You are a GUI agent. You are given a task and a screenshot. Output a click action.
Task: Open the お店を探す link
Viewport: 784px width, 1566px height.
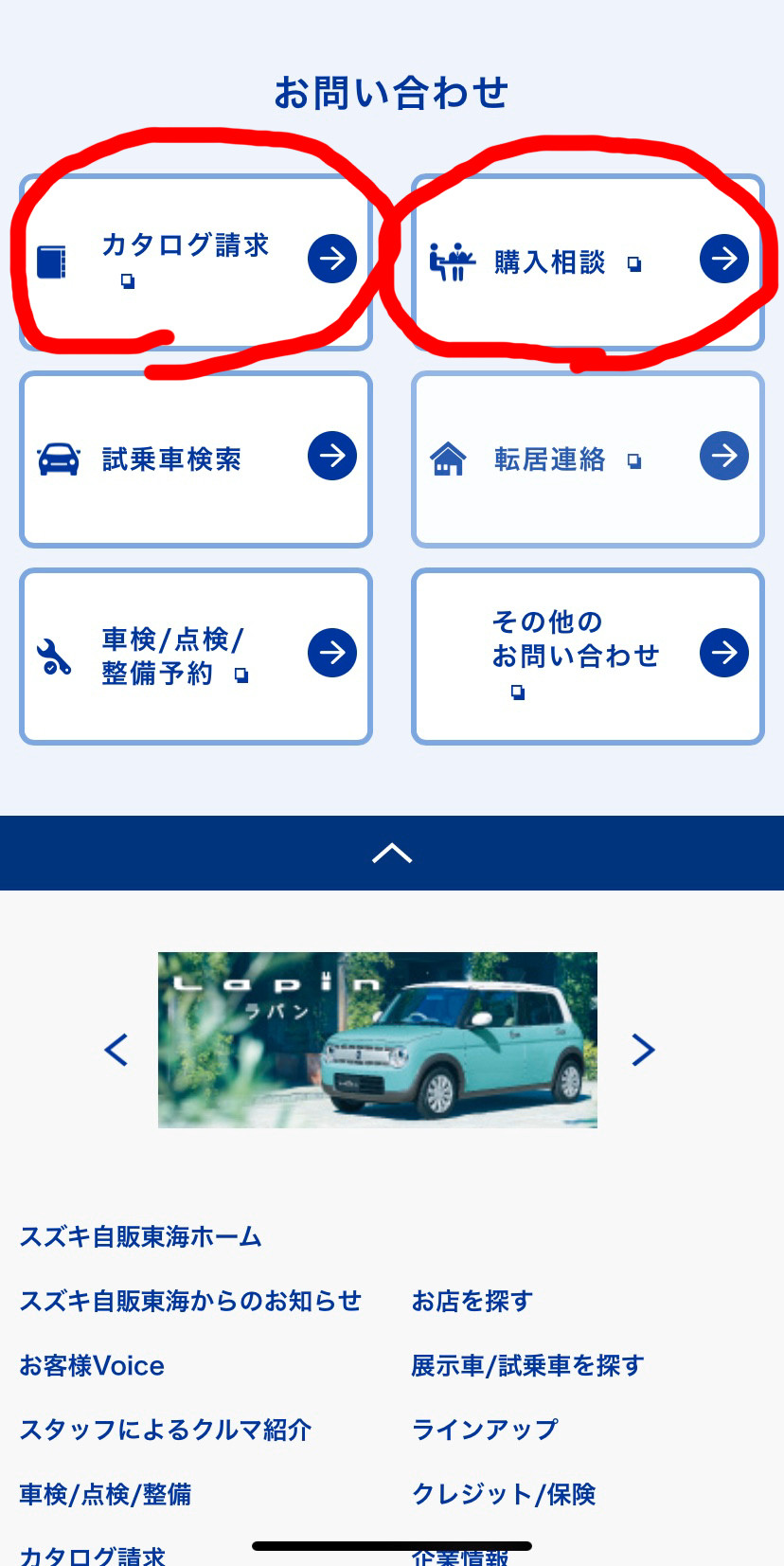[472, 1301]
